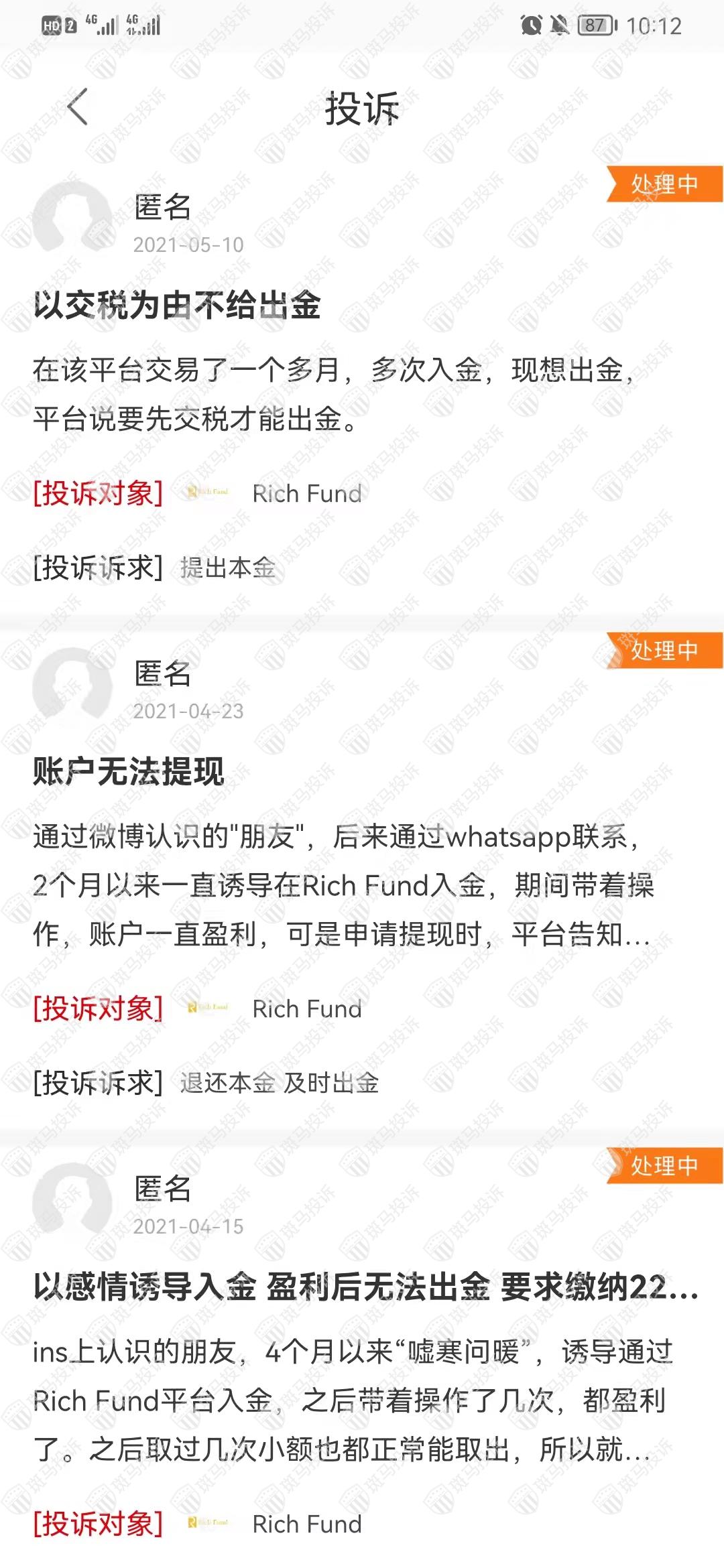Image resolution: width=724 pixels, height=1568 pixels.
Task: Open Rich Fund in the 2021-05-10 complaint
Action: [x=306, y=494]
